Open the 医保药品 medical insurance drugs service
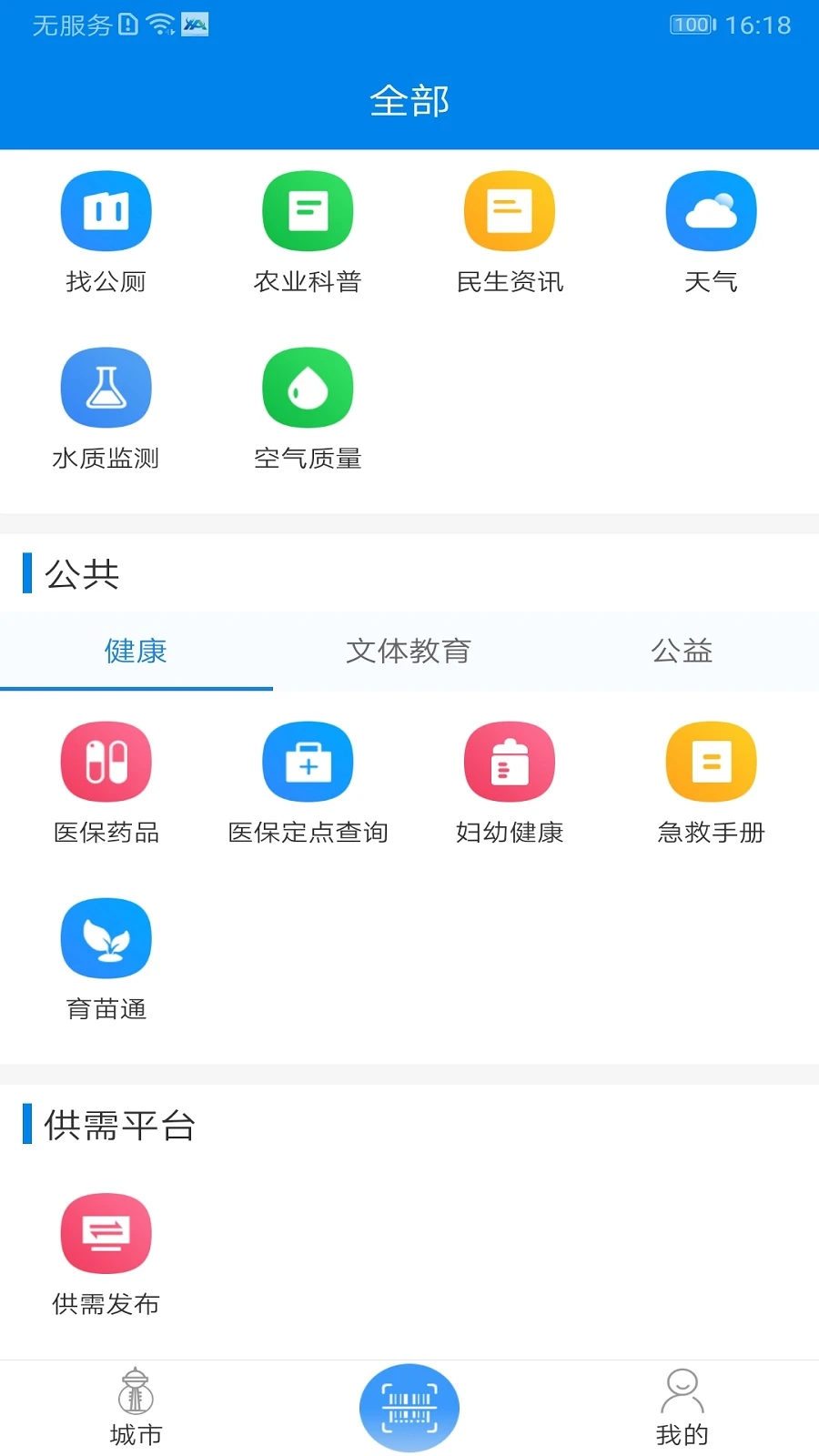Viewport: 819px width, 1456px height. pyautogui.click(x=106, y=781)
